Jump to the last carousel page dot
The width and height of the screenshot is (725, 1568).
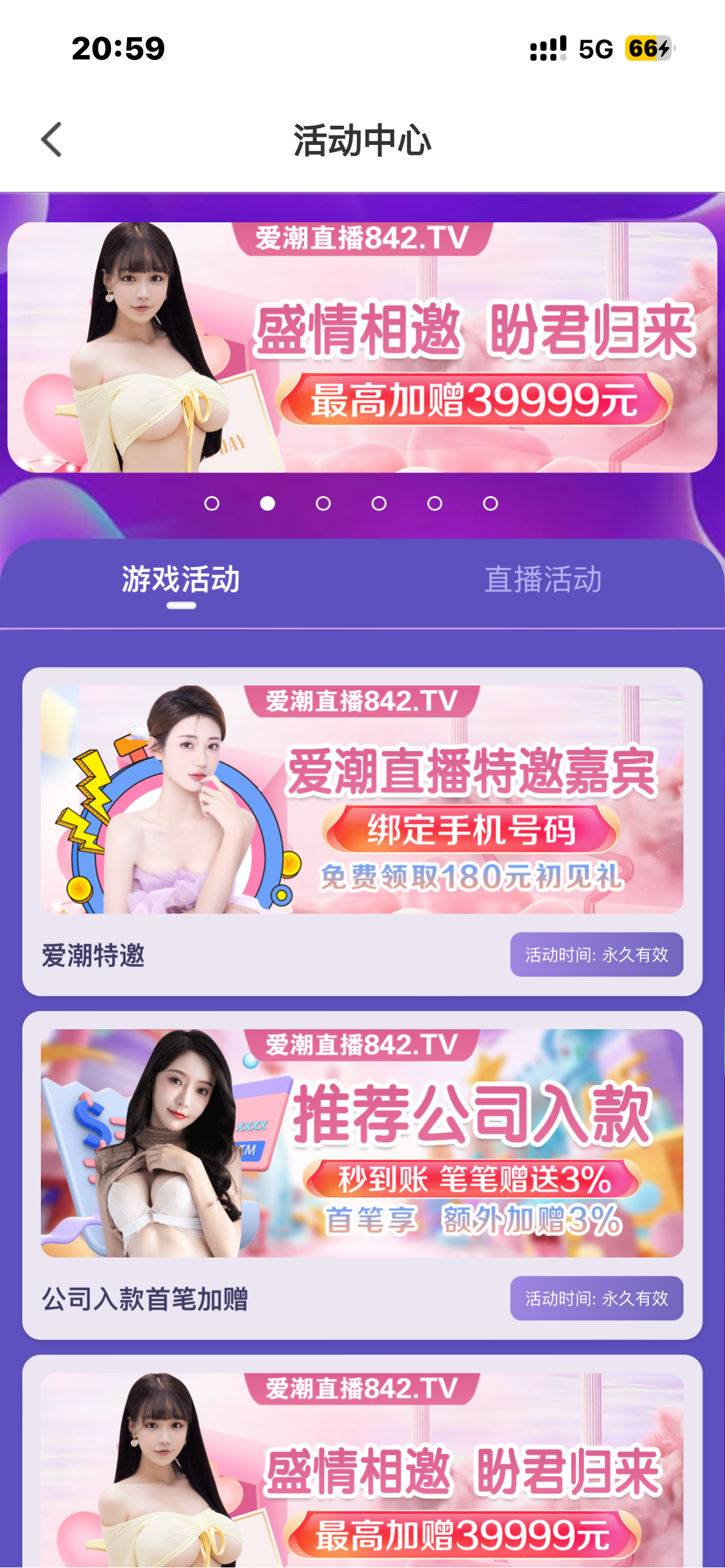pos(490,503)
